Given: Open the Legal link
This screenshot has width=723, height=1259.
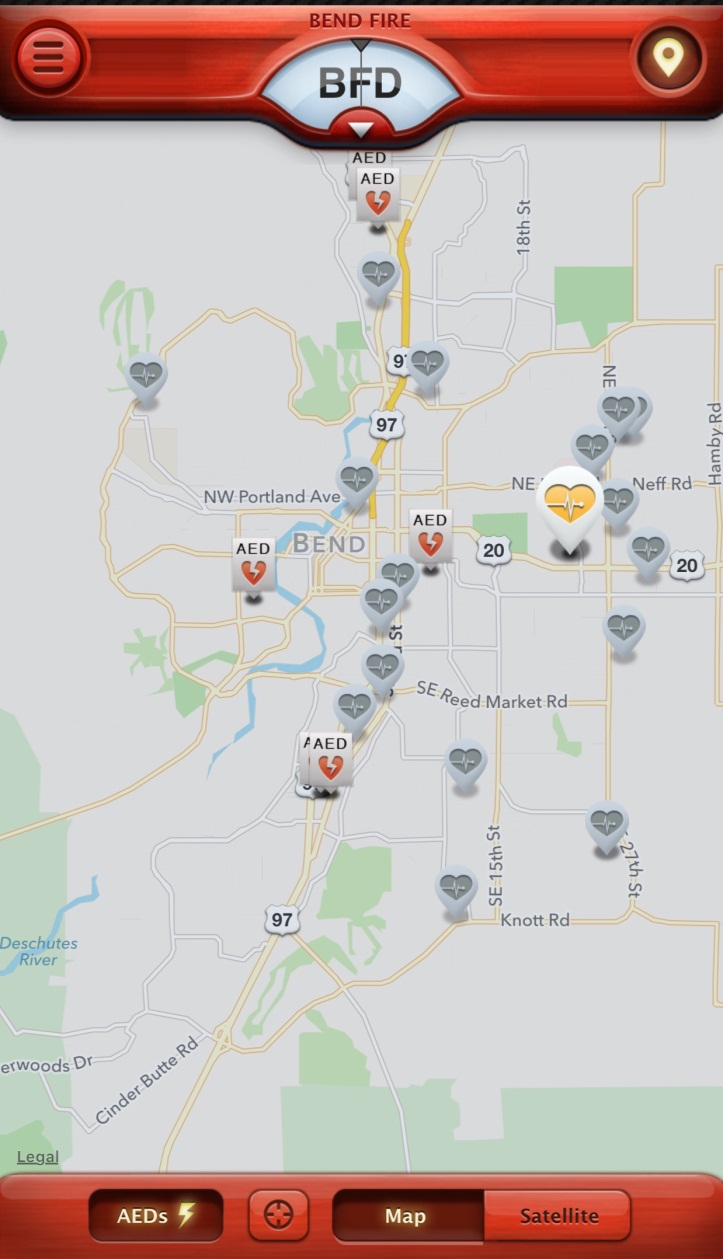Looking at the screenshot, I should tap(38, 1157).
